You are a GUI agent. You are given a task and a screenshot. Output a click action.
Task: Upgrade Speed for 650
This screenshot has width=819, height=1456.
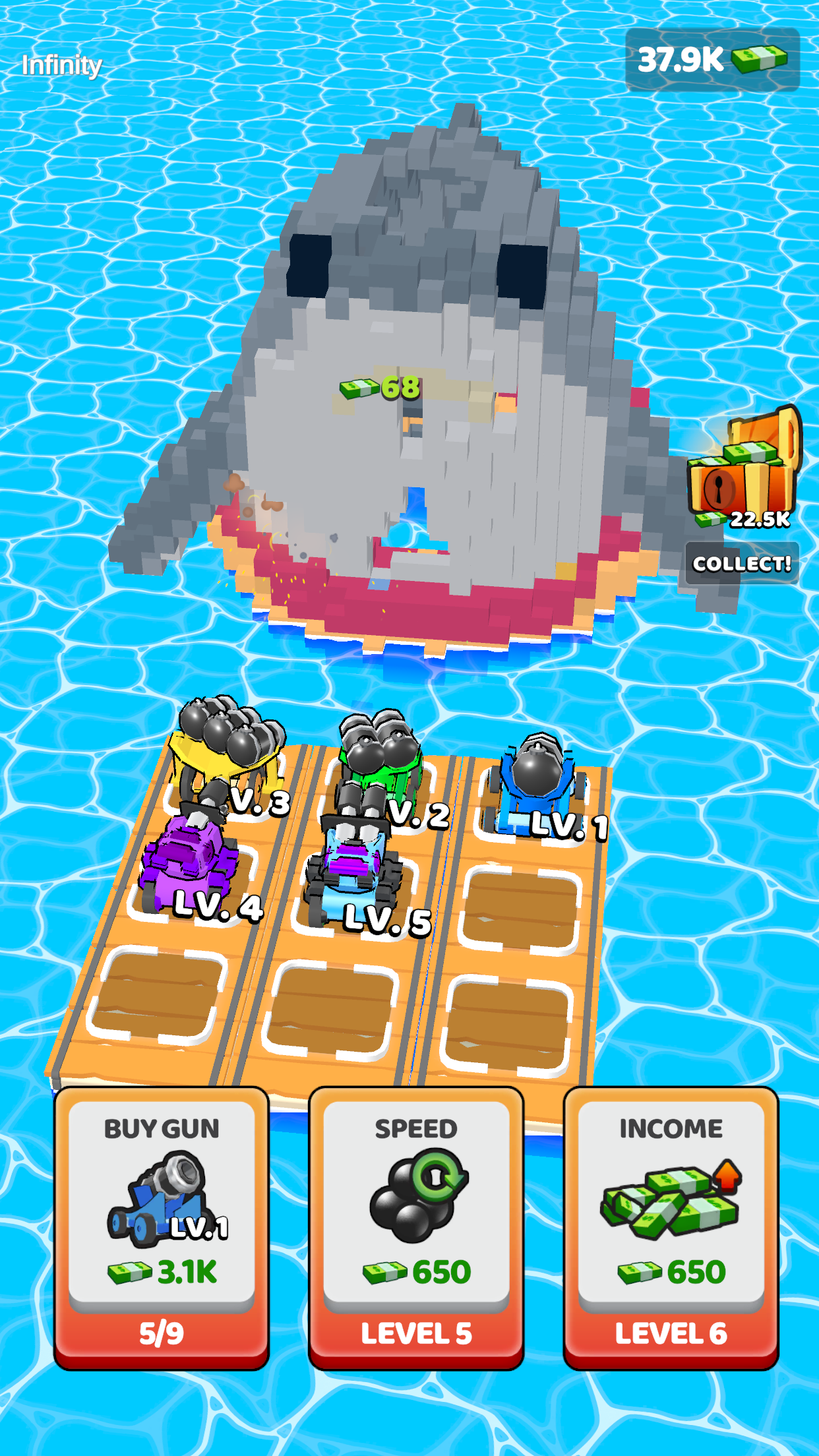(416, 1227)
